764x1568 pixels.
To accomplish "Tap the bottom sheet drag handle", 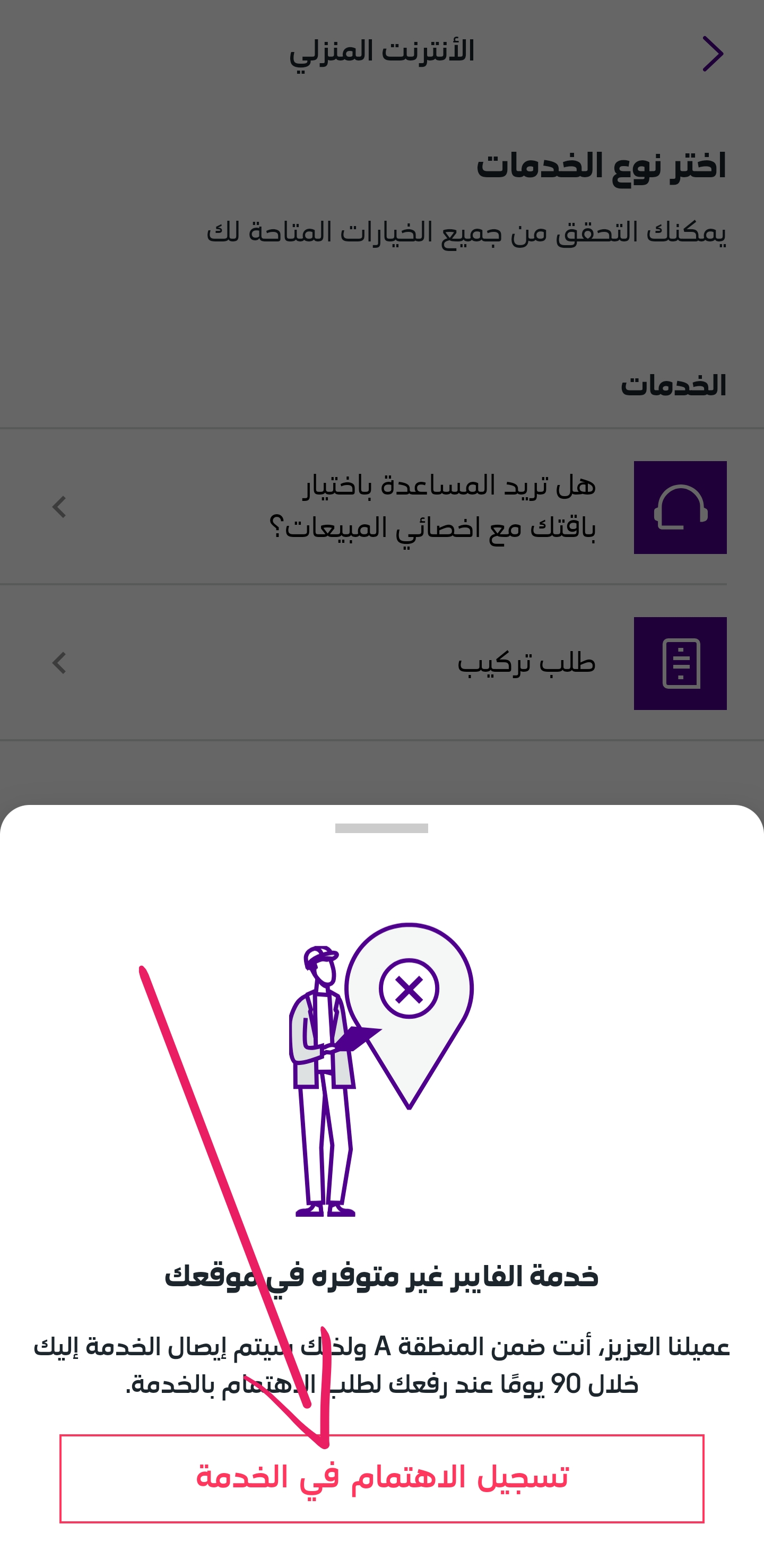I will pos(381,828).
